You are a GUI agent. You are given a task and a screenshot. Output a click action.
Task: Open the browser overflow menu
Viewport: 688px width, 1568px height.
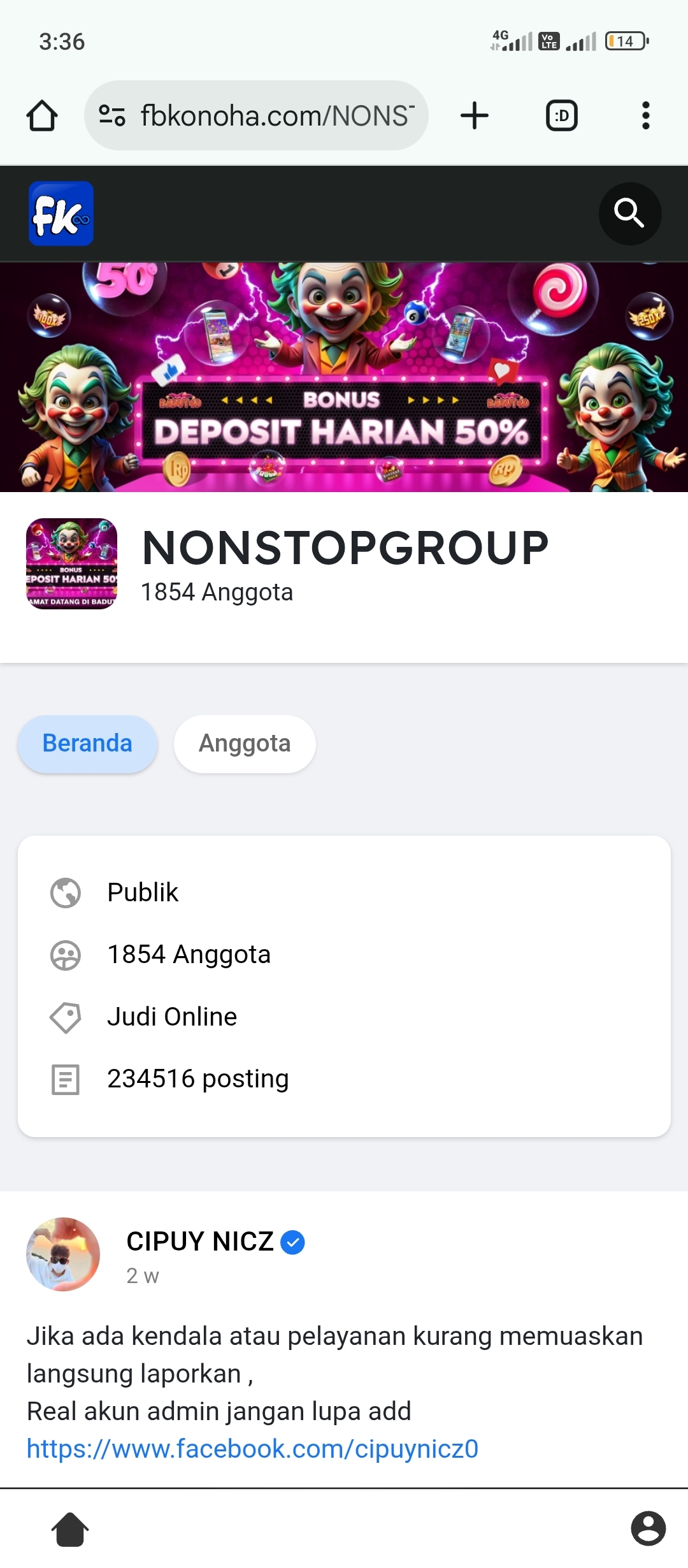645,116
